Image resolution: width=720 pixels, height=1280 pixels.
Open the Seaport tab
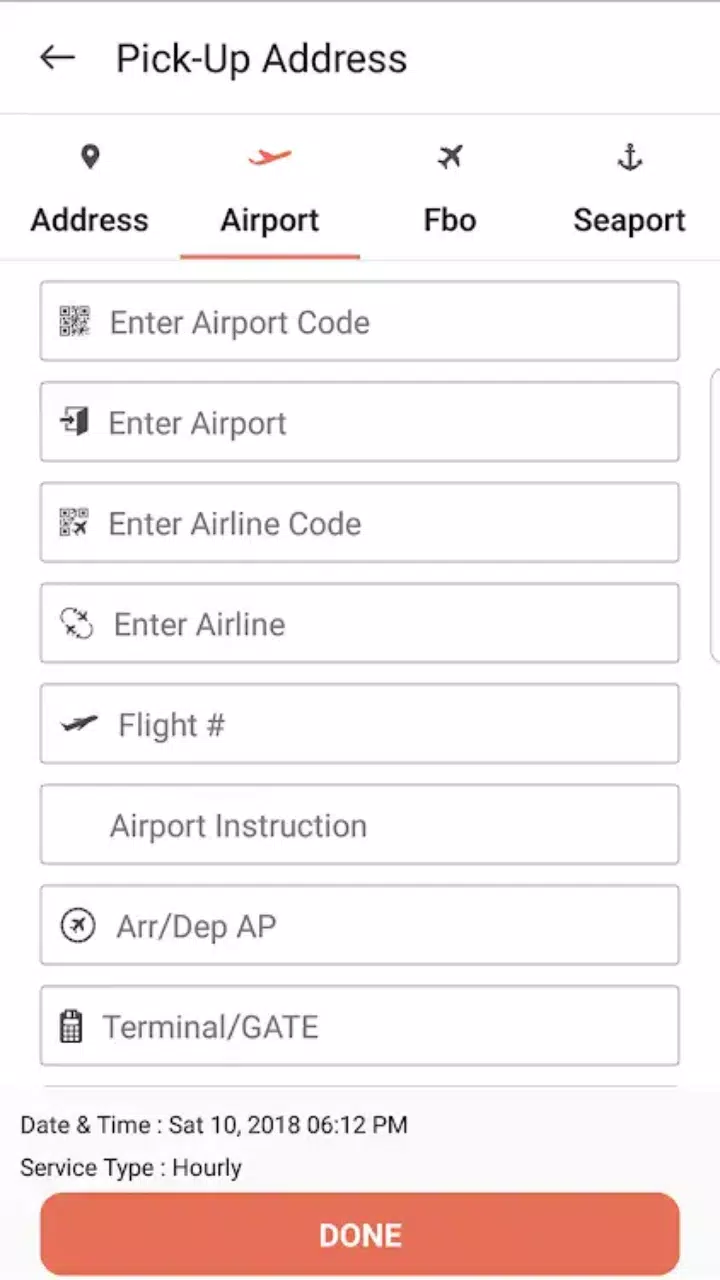click(630, 189)
